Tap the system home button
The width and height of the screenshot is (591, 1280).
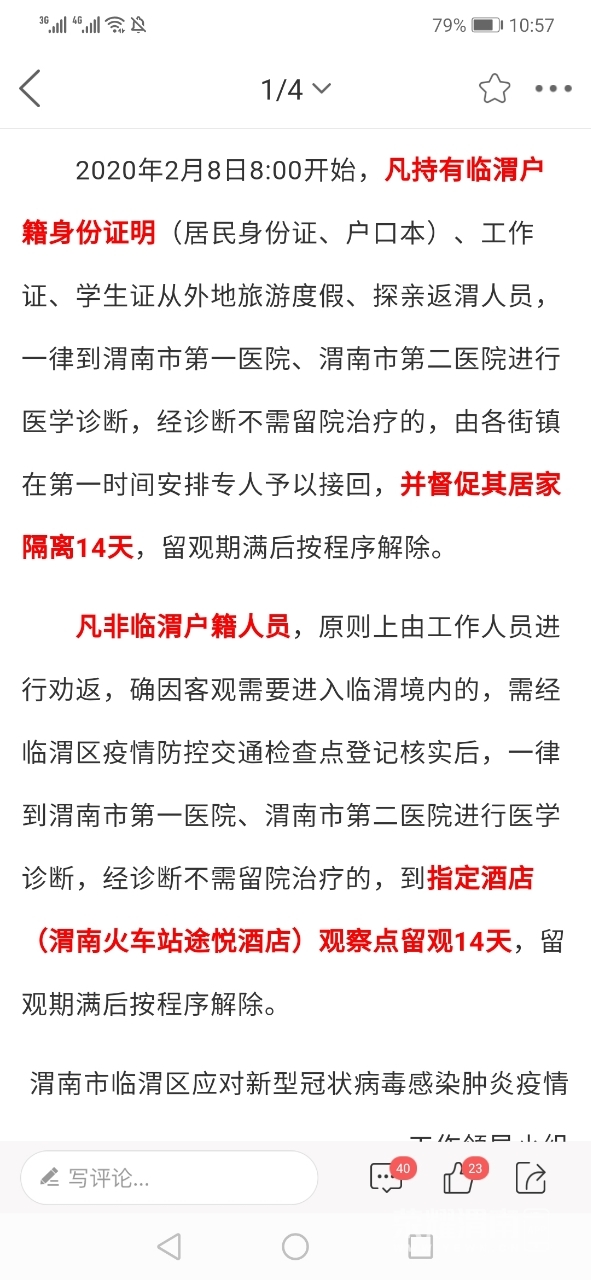(295, 1246)
